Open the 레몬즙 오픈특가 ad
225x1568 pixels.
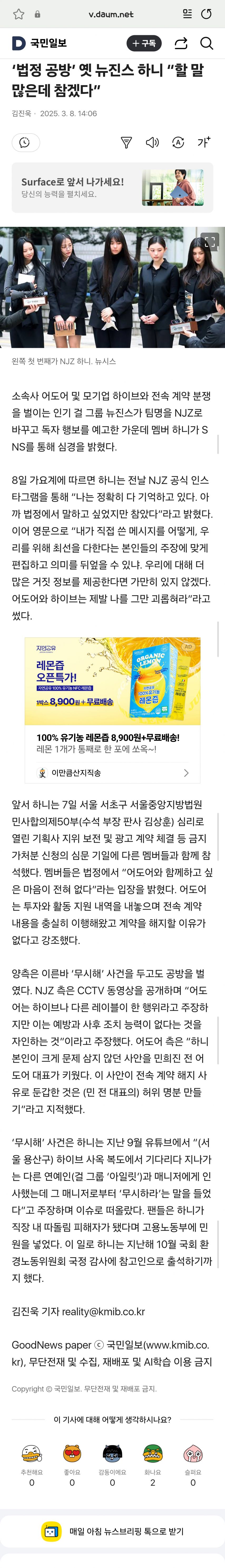tap(112, 681)
